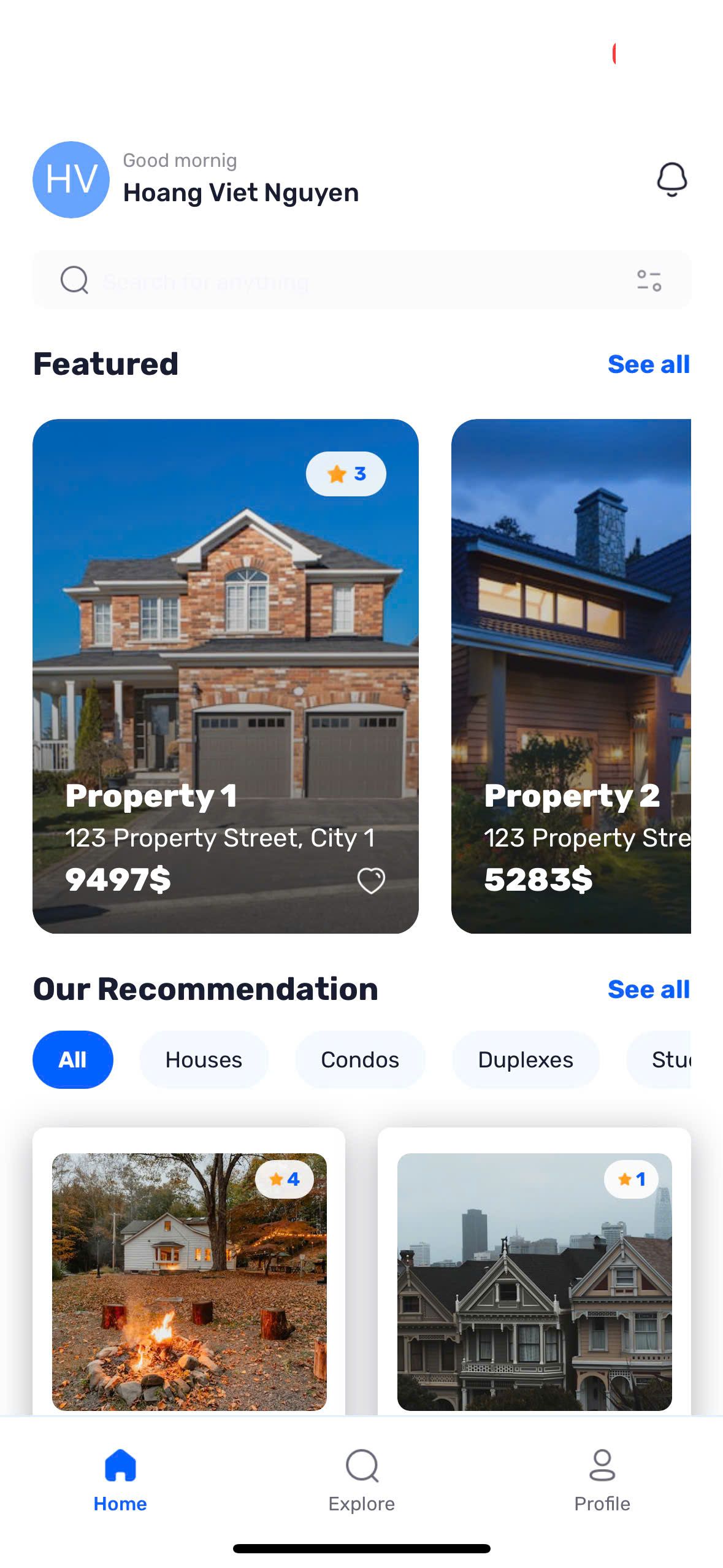Favorite Property 1 with the heart icon

point(371,880)
